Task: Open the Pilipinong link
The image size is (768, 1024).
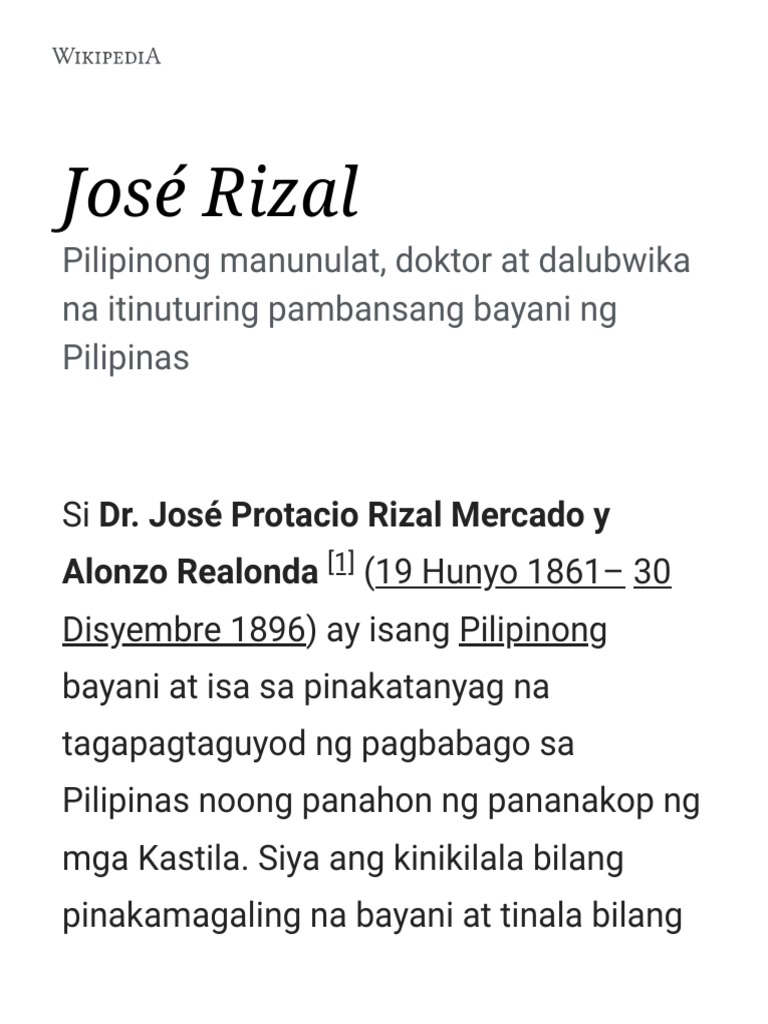Action: 533,630
